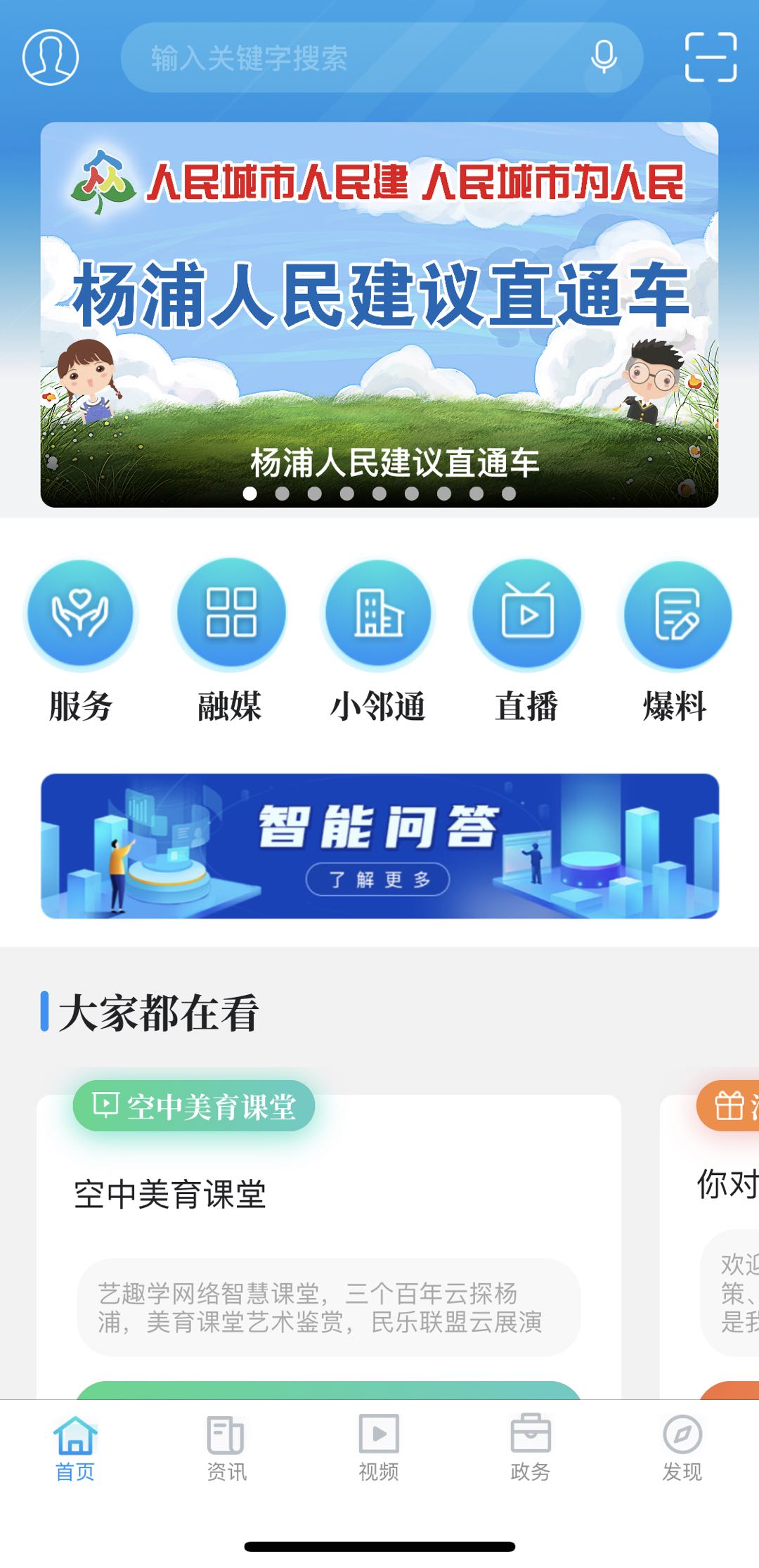
Task: Open 小邻通 neighborhood service icon
Action: point(378,613)
